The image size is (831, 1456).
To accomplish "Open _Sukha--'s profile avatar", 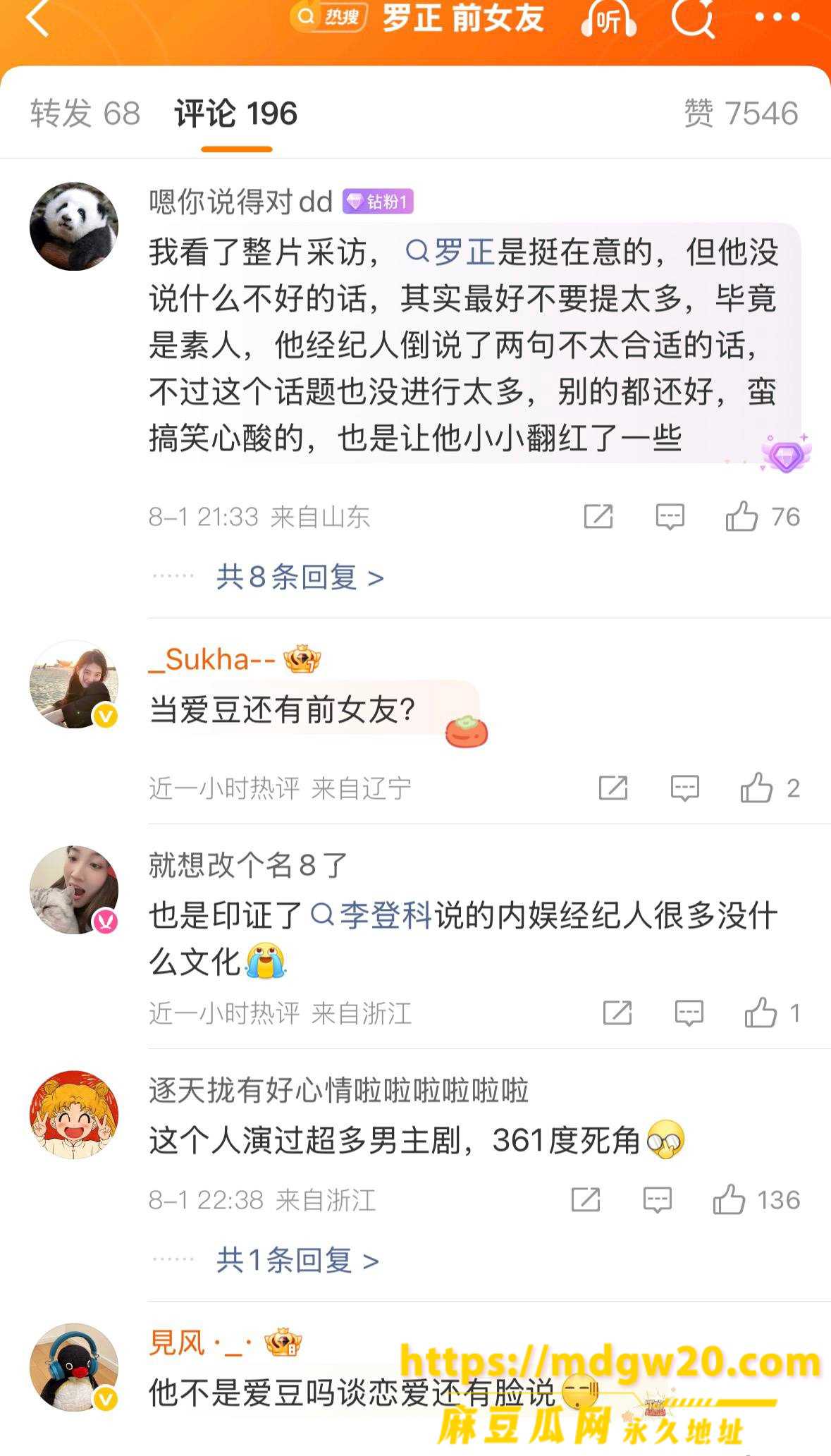I will 74,684.
